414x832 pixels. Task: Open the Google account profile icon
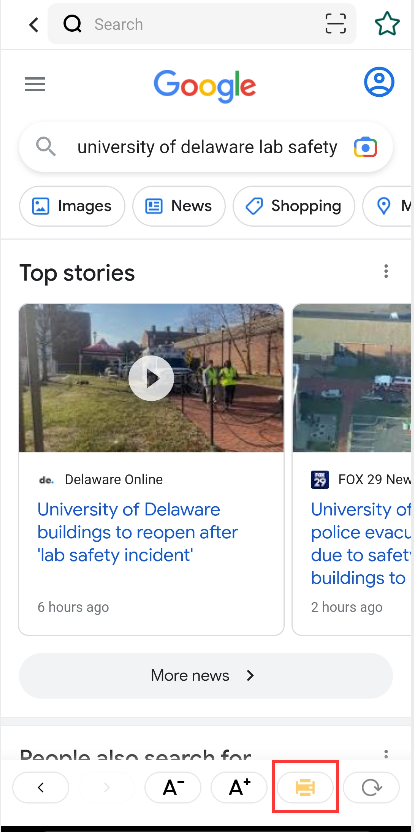pyautogui.click(x=379, y=82)
